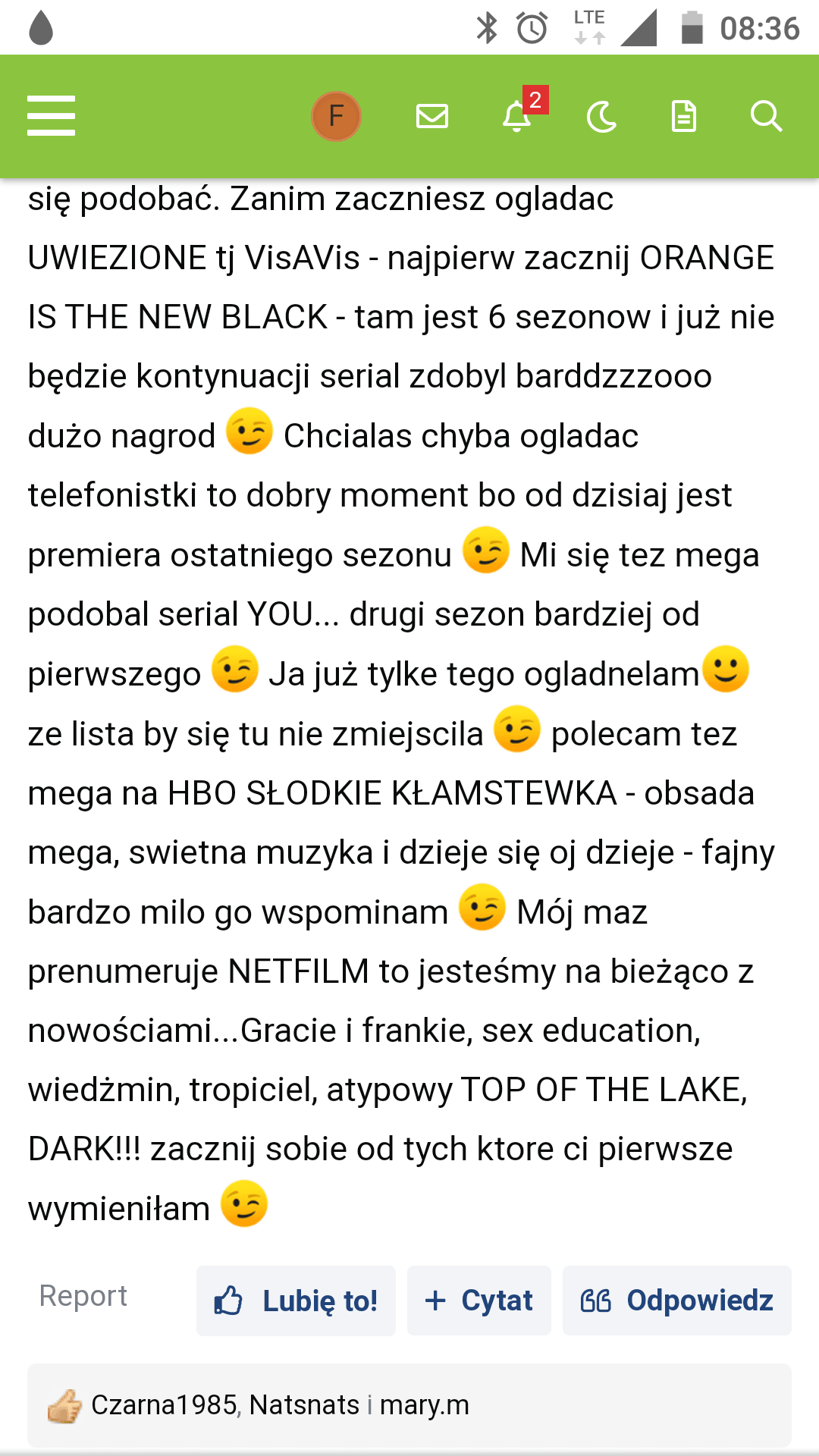
Task: Open mary.m's profile from the likes
Action: 424,1405
